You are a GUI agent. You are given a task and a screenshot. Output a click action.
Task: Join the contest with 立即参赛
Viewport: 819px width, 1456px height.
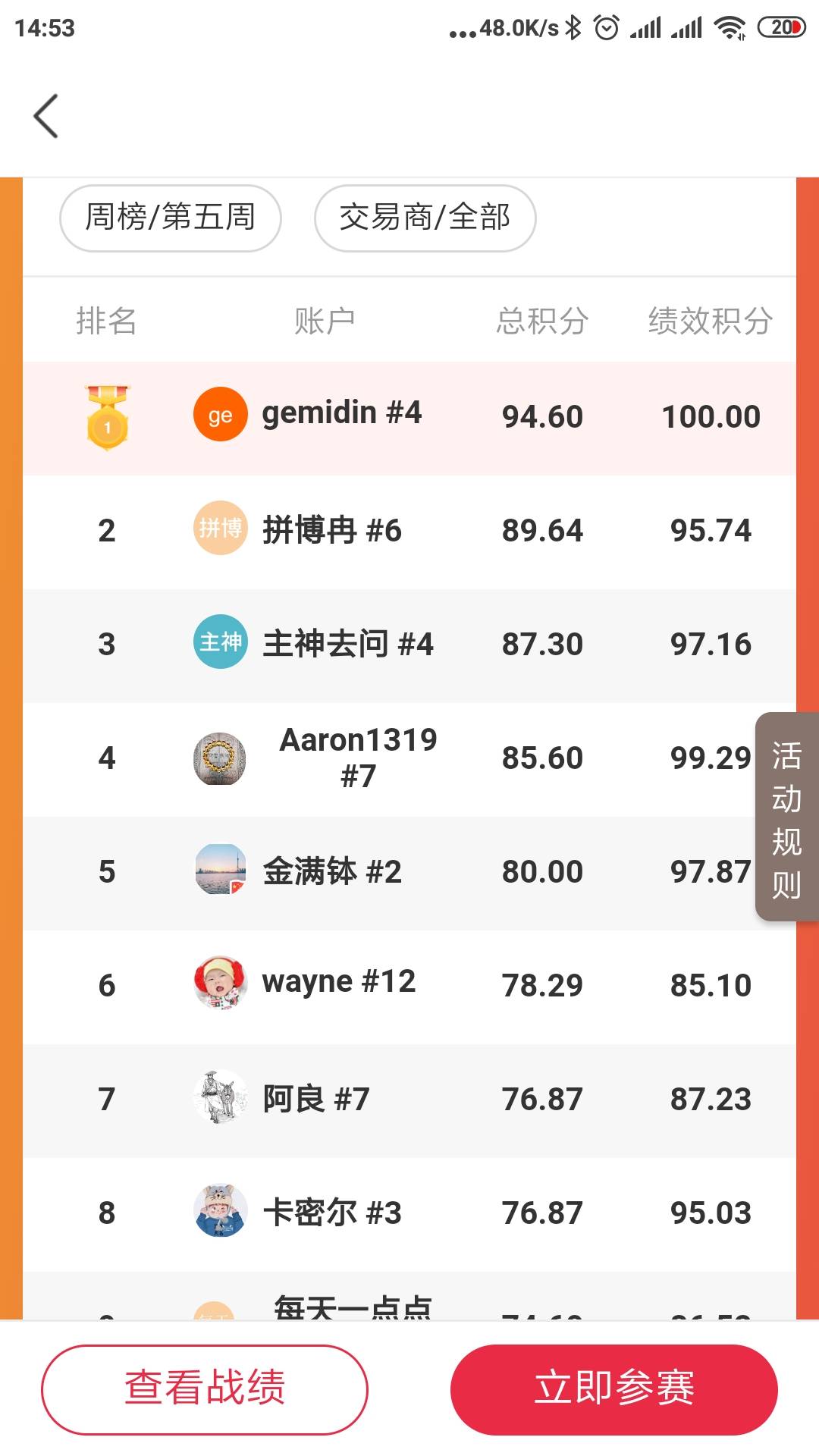tap(614, 1389)
